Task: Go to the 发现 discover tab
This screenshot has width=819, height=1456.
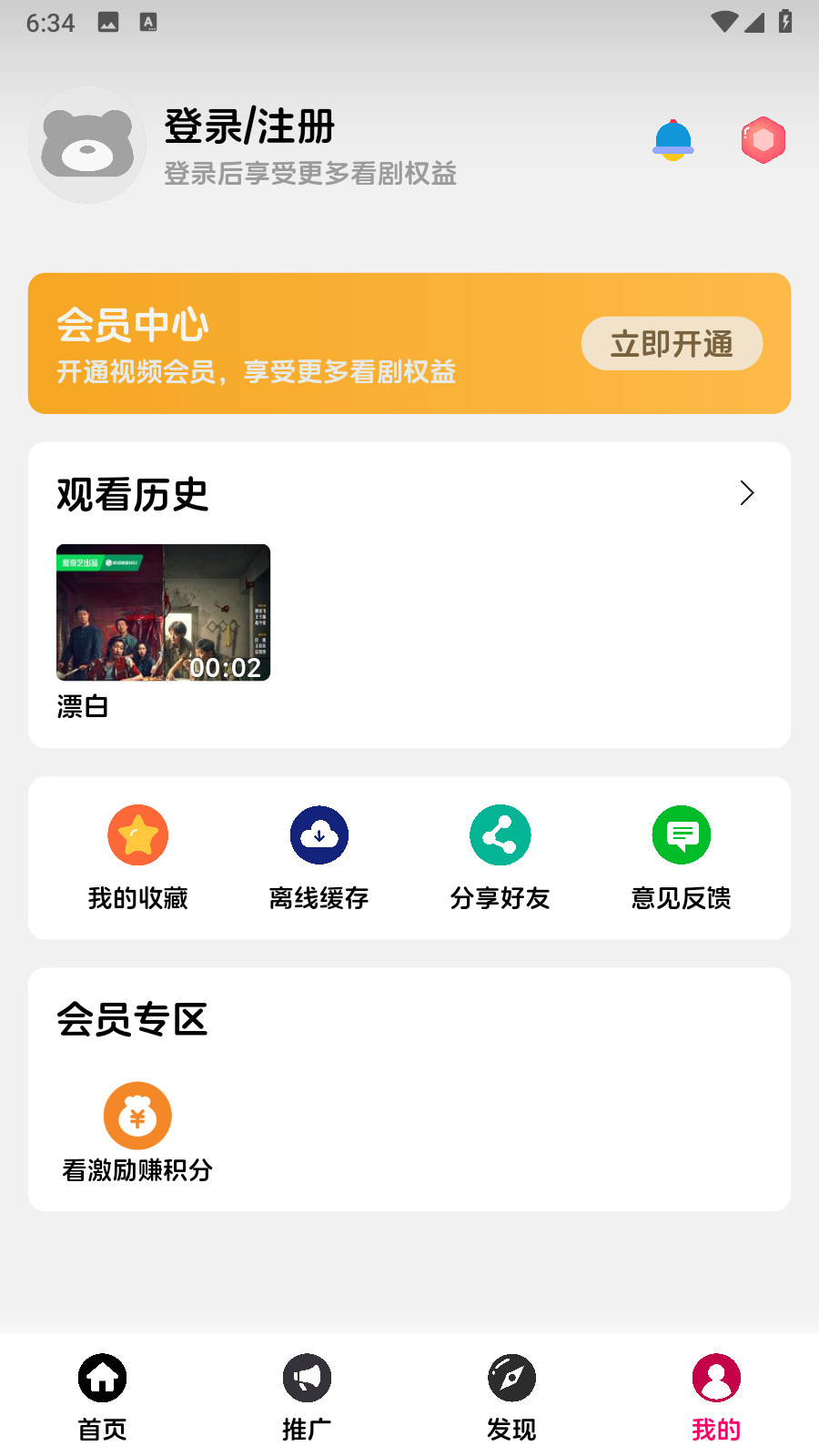Action: click(511, 1395)
